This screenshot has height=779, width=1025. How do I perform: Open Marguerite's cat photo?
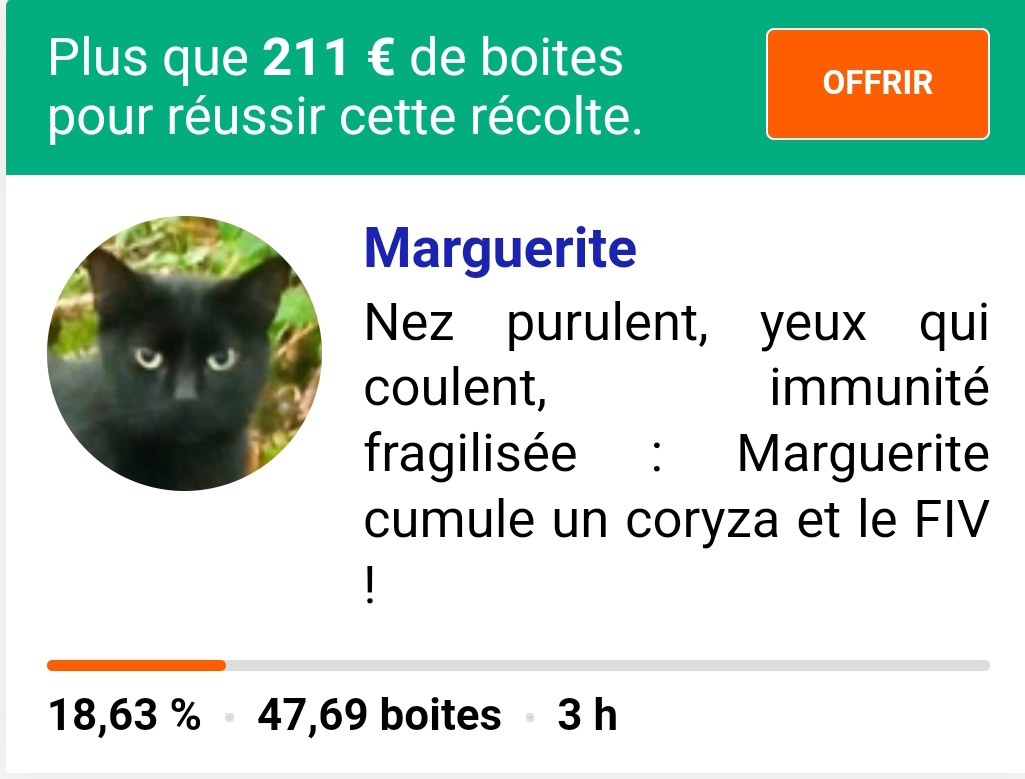pos(185,353)
